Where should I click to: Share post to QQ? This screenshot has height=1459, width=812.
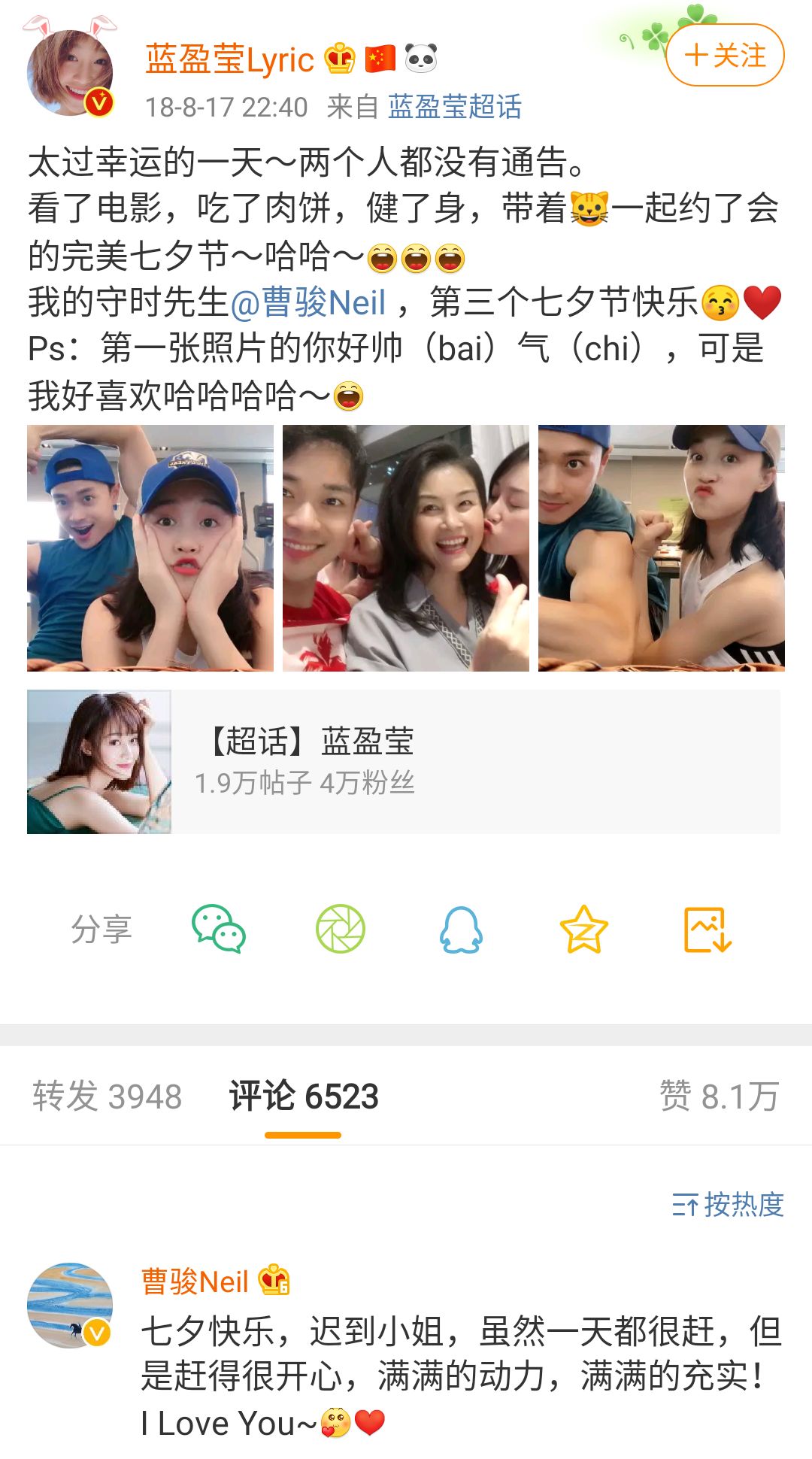point(461,930)
